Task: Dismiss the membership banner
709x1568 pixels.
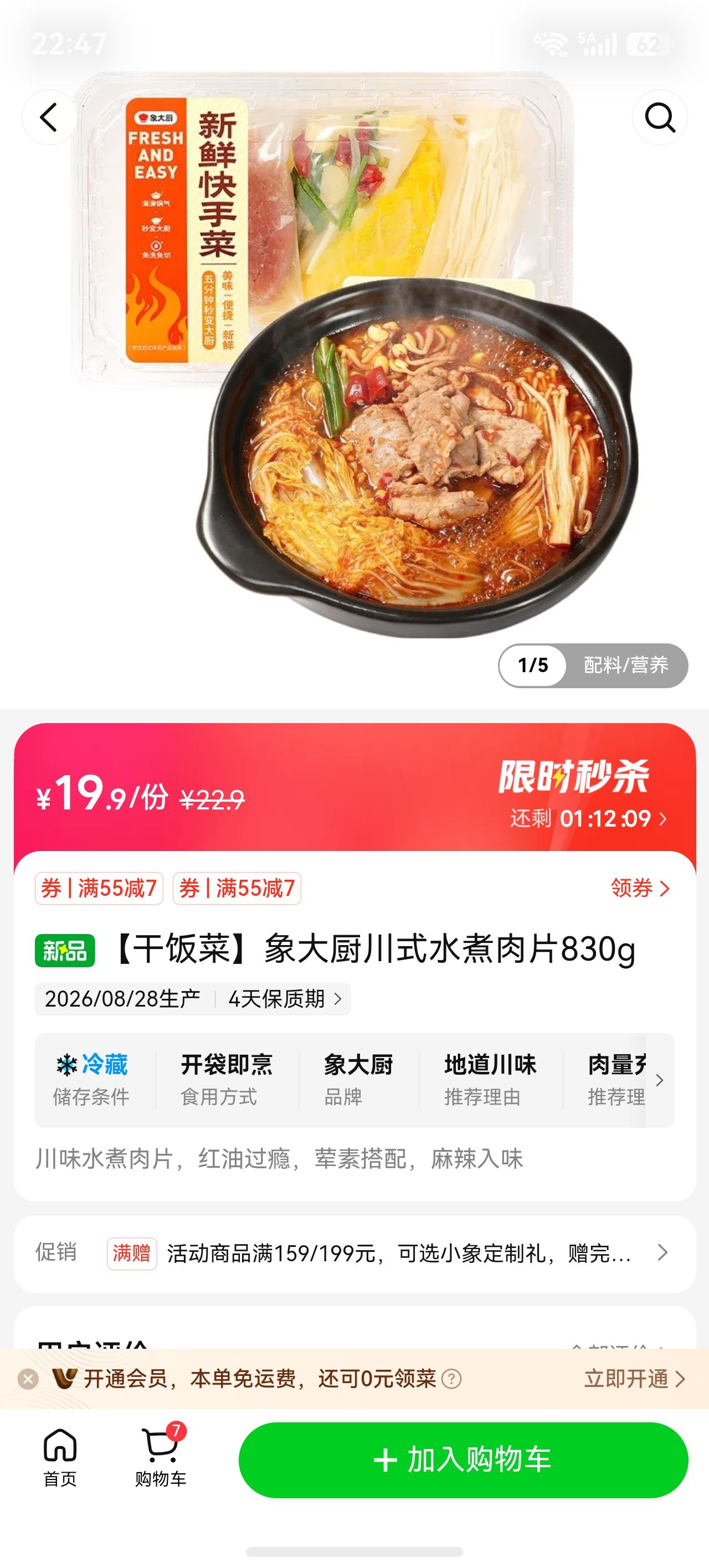Action: (28, 1379)
